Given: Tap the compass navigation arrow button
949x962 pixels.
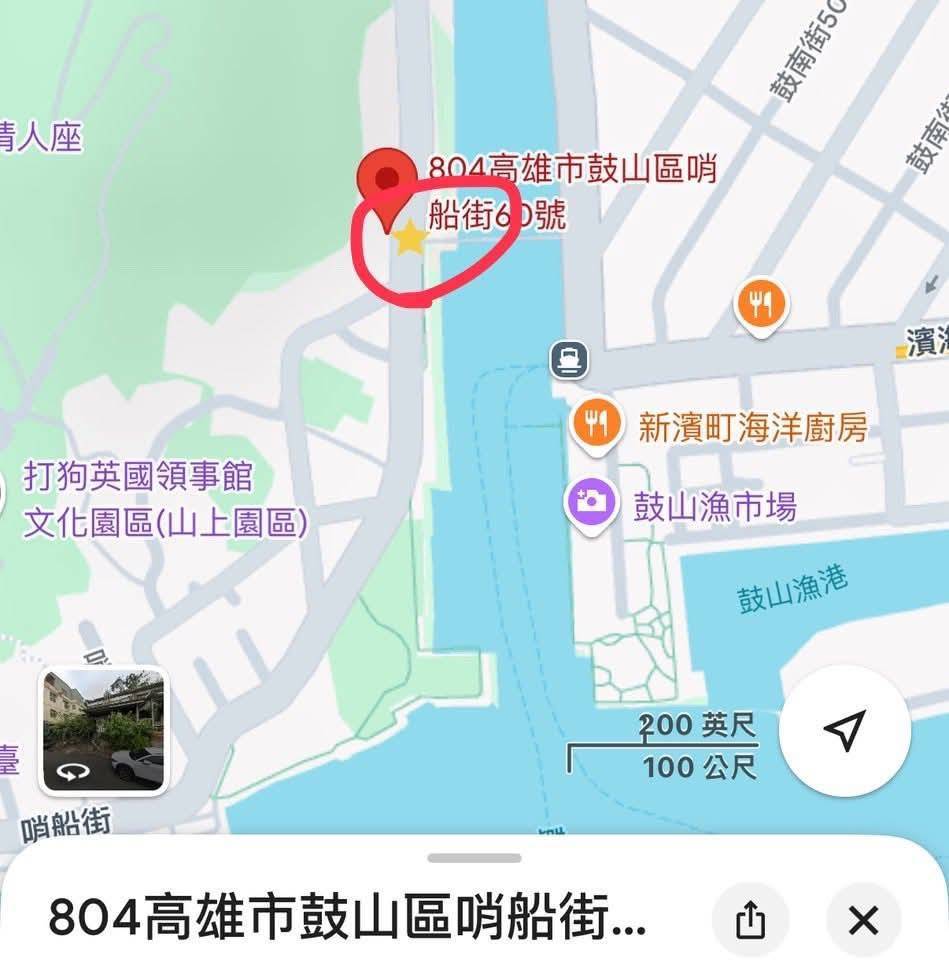Looking at the screenshot, I should pos(845,730).
